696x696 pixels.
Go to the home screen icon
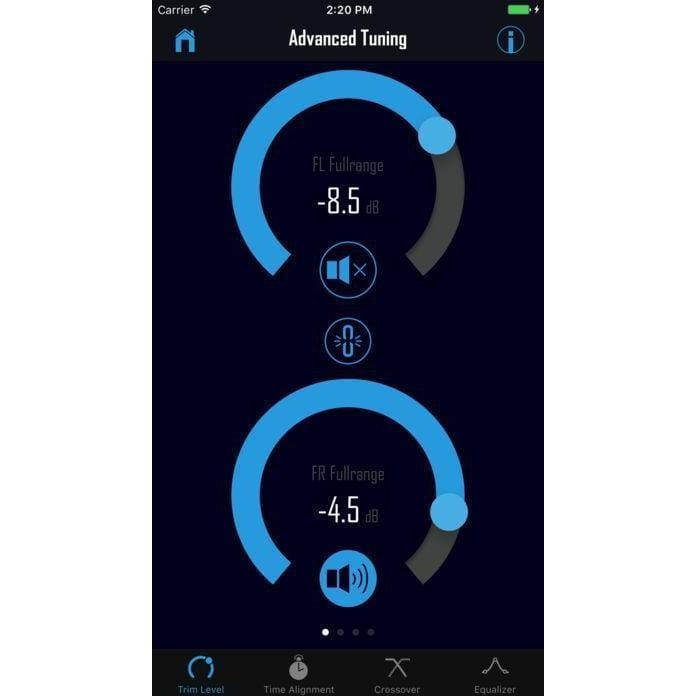coord(184,40)
